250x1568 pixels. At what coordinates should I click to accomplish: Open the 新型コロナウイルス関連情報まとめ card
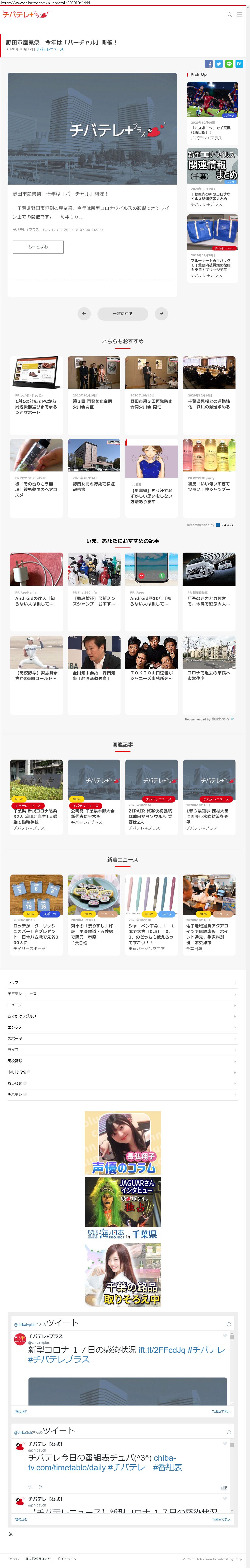212,176
